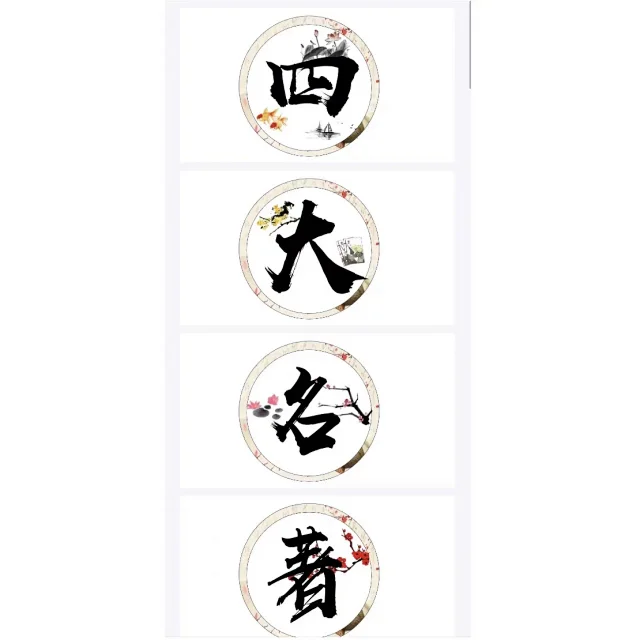
Task: Select the 大 character card
Action: (x=310, y=249)
